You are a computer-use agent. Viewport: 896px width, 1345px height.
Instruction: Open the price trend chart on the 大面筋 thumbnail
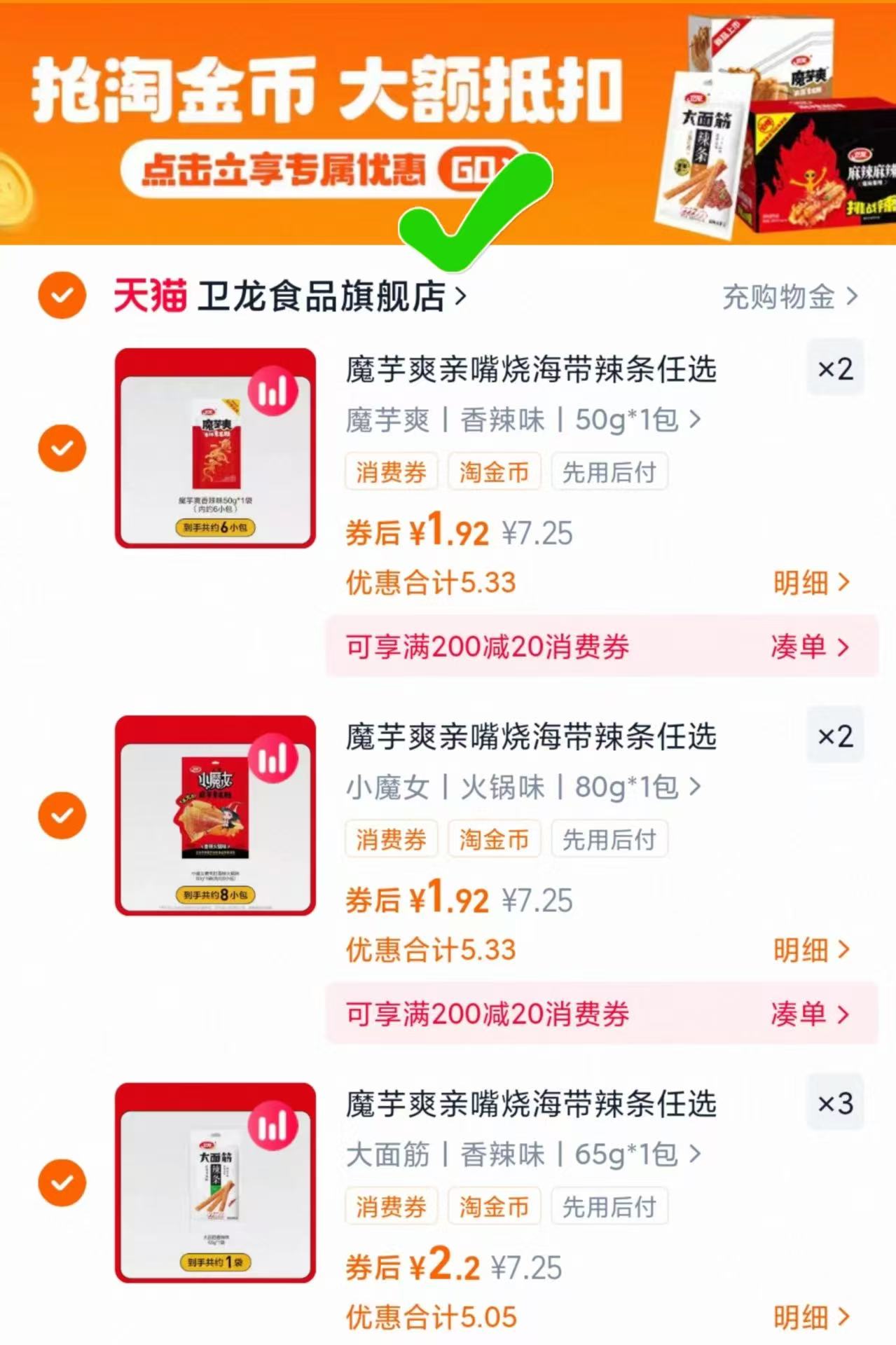[273, 1128]
